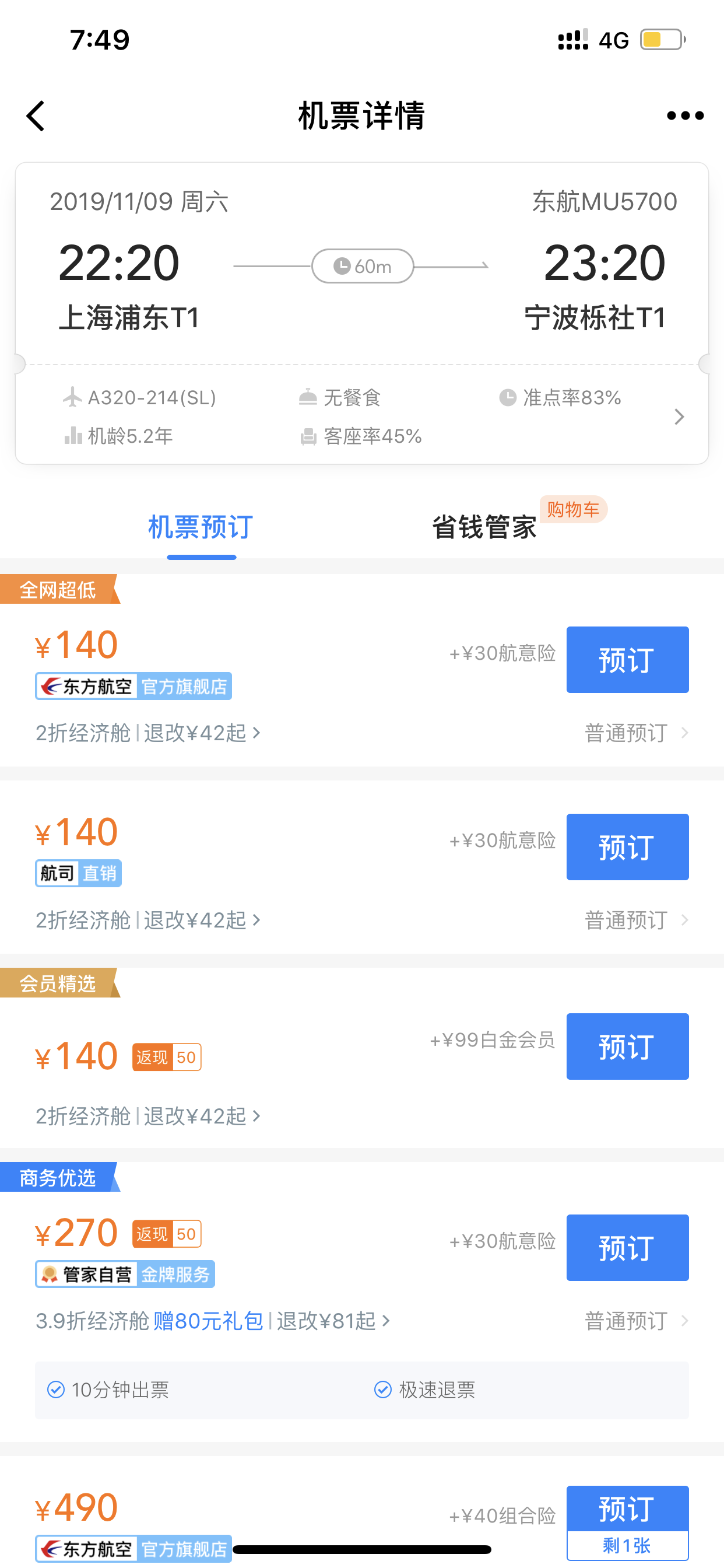724x1568 pixels.
Task: View 退改¥81起 rules for the ¥270 fare
Action: point(333,1321)
